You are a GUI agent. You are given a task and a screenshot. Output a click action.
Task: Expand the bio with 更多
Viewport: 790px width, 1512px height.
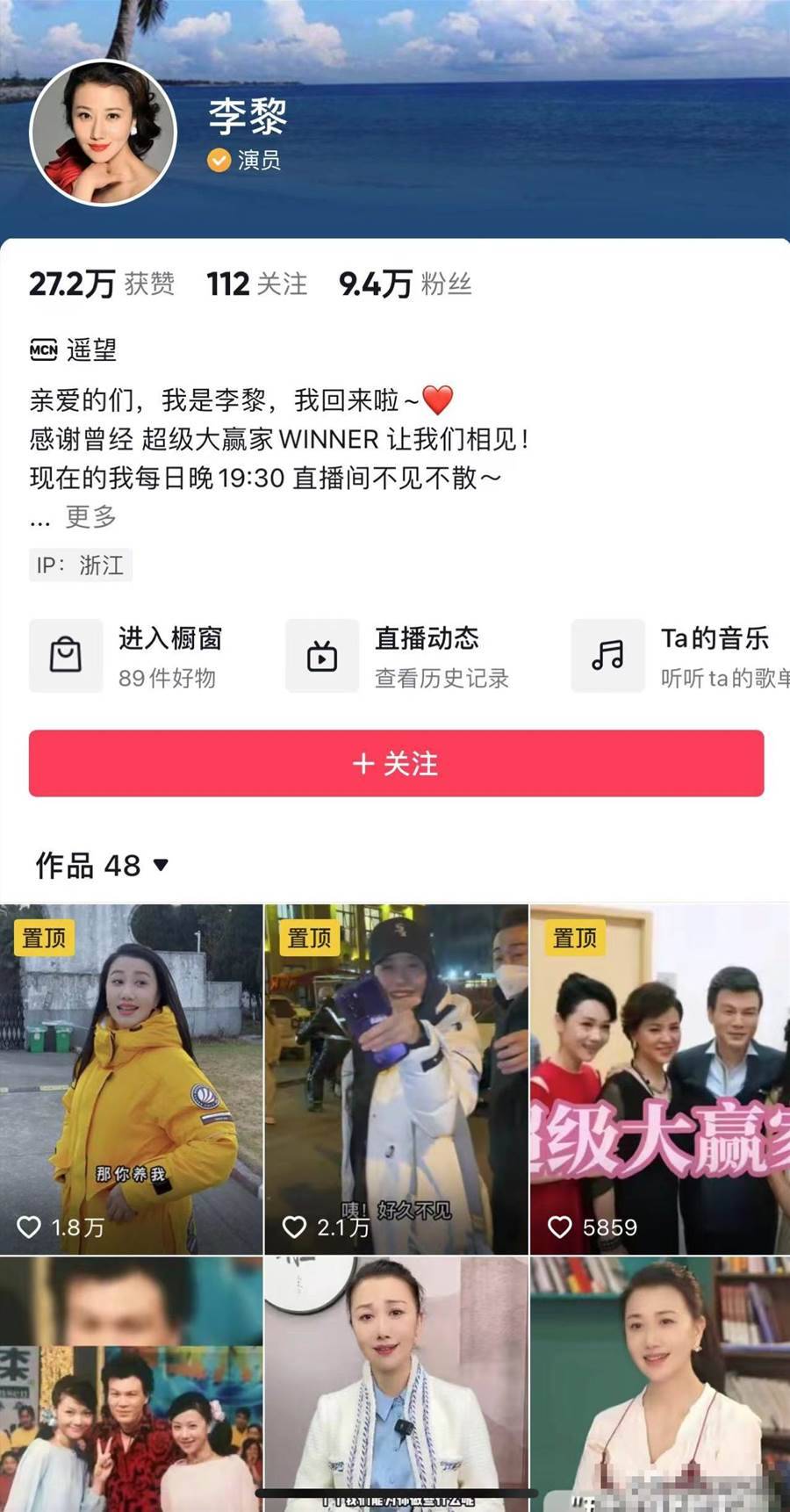(90, 516)
